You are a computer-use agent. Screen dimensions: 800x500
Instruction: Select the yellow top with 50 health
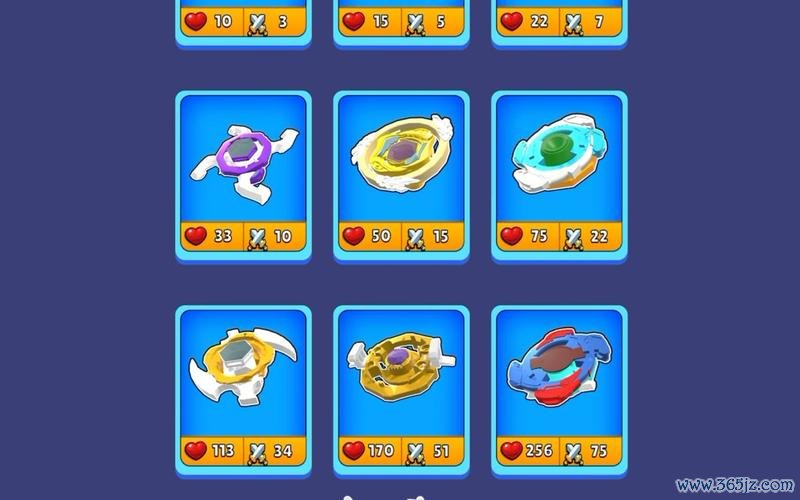(401, 172)
